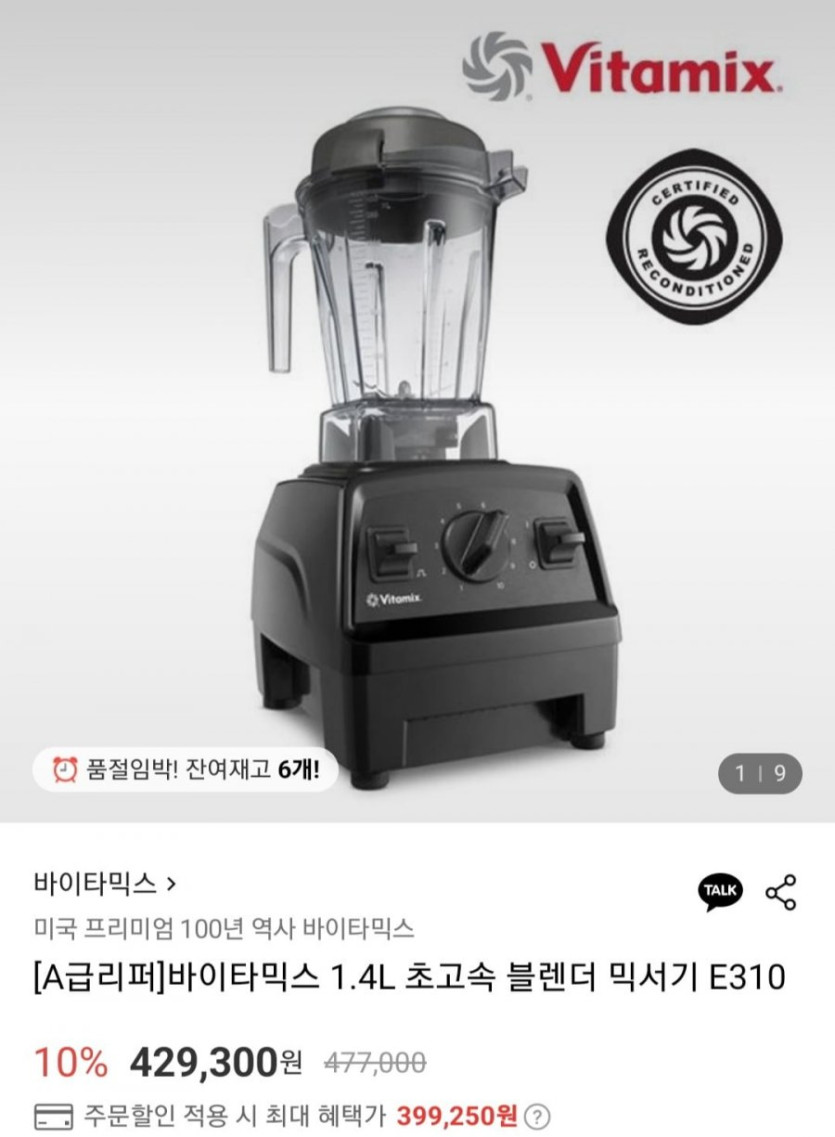The image size is (835, 1137).
Task: Open the 바이타믹스 brand store link
Action: pos(105,884)
